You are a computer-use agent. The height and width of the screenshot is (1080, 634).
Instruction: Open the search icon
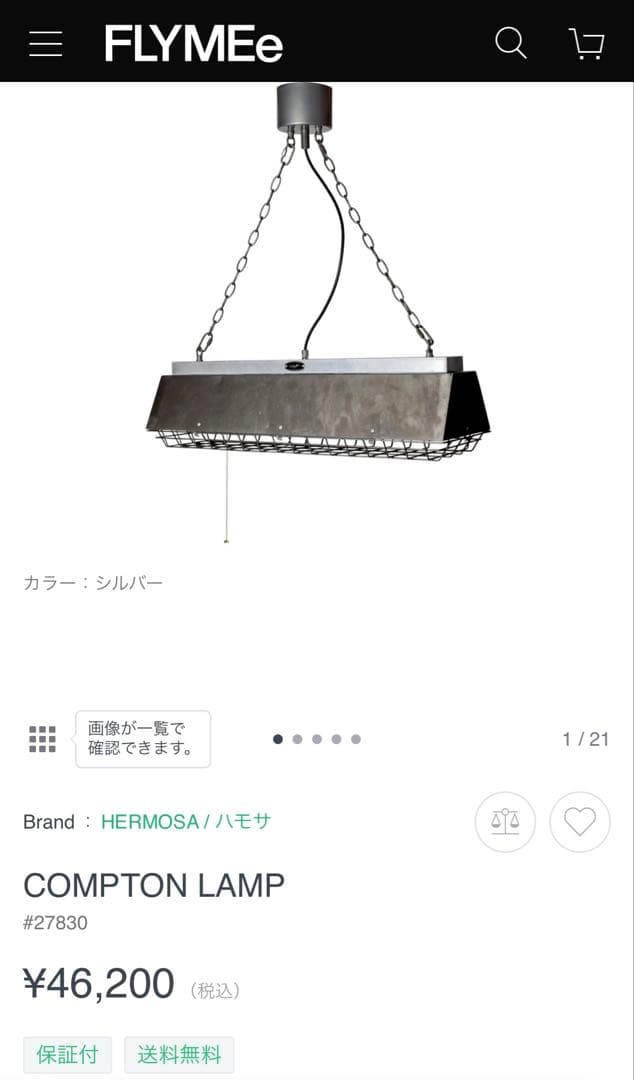point(511,43)
